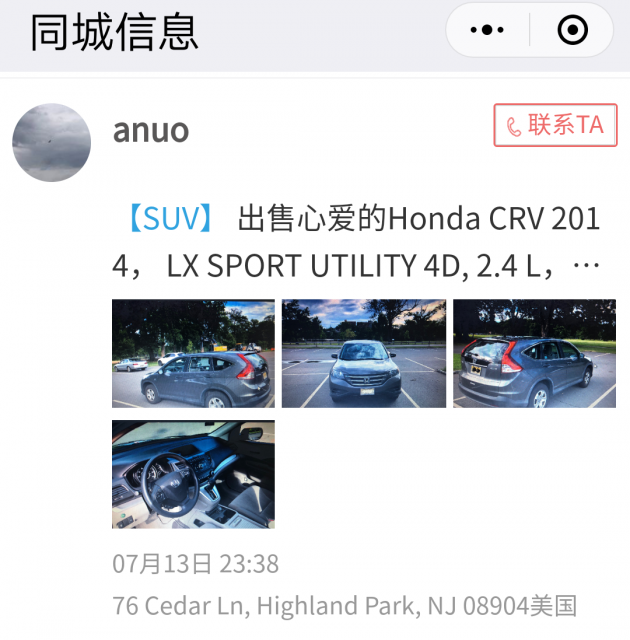Viewport: 630px width, 640px height.
Task: View second photo of CRV front view
Action: click(363, 354)
